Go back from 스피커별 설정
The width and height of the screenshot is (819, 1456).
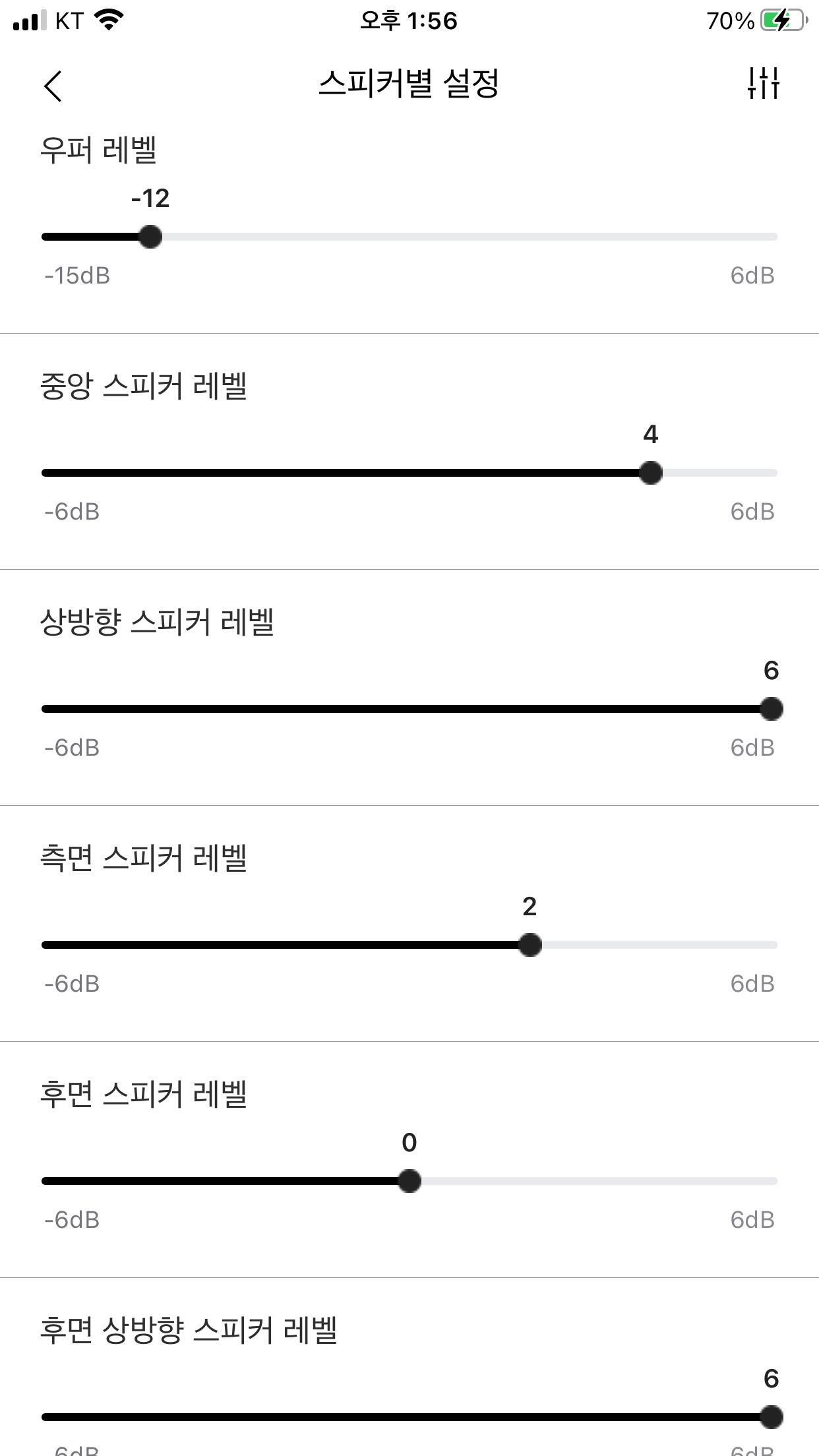pyautogui.click(x=53, y=86)
